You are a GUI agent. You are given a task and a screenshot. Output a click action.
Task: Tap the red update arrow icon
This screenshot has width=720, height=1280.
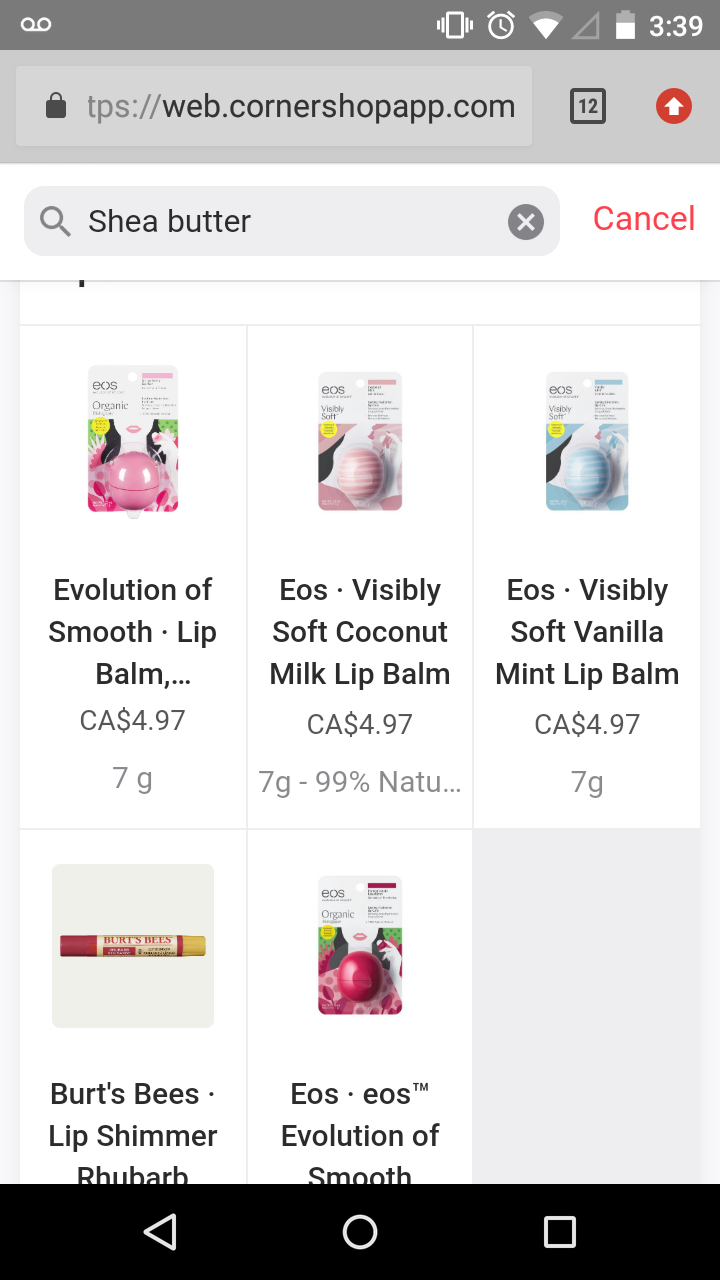pos(673,106)
